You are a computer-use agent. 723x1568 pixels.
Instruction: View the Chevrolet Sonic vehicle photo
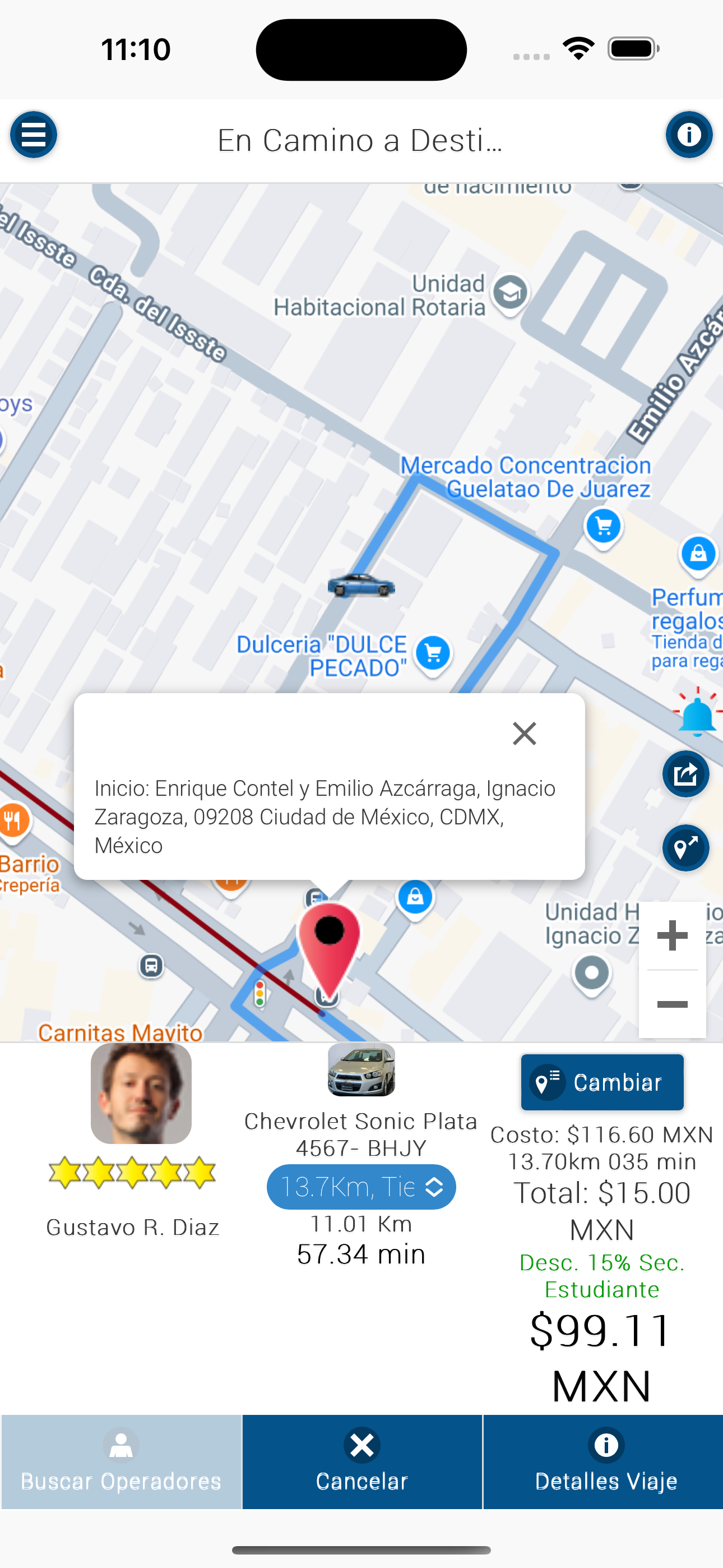361,1069
